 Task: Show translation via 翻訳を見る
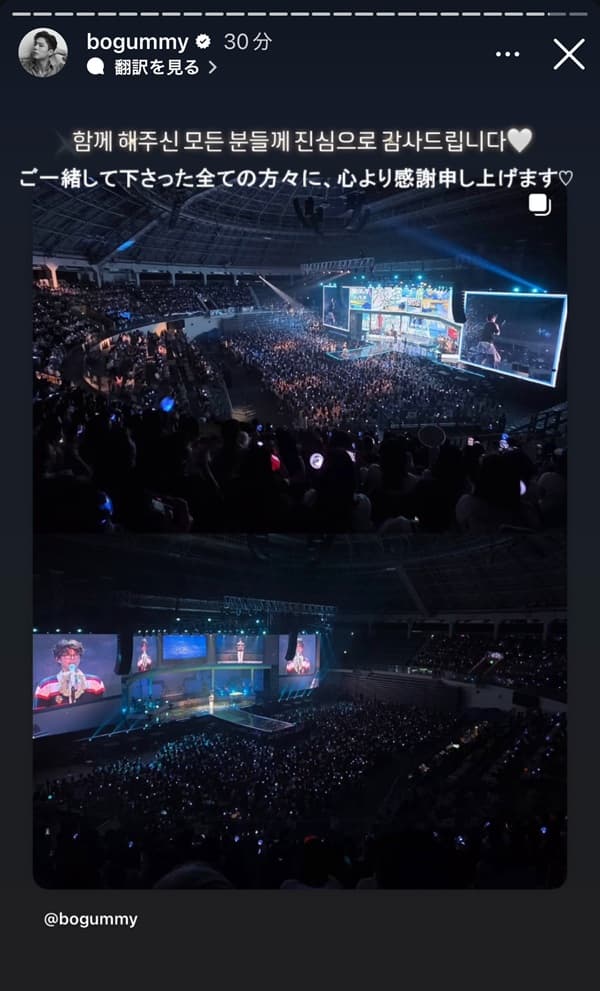click(x=159, y=67)
